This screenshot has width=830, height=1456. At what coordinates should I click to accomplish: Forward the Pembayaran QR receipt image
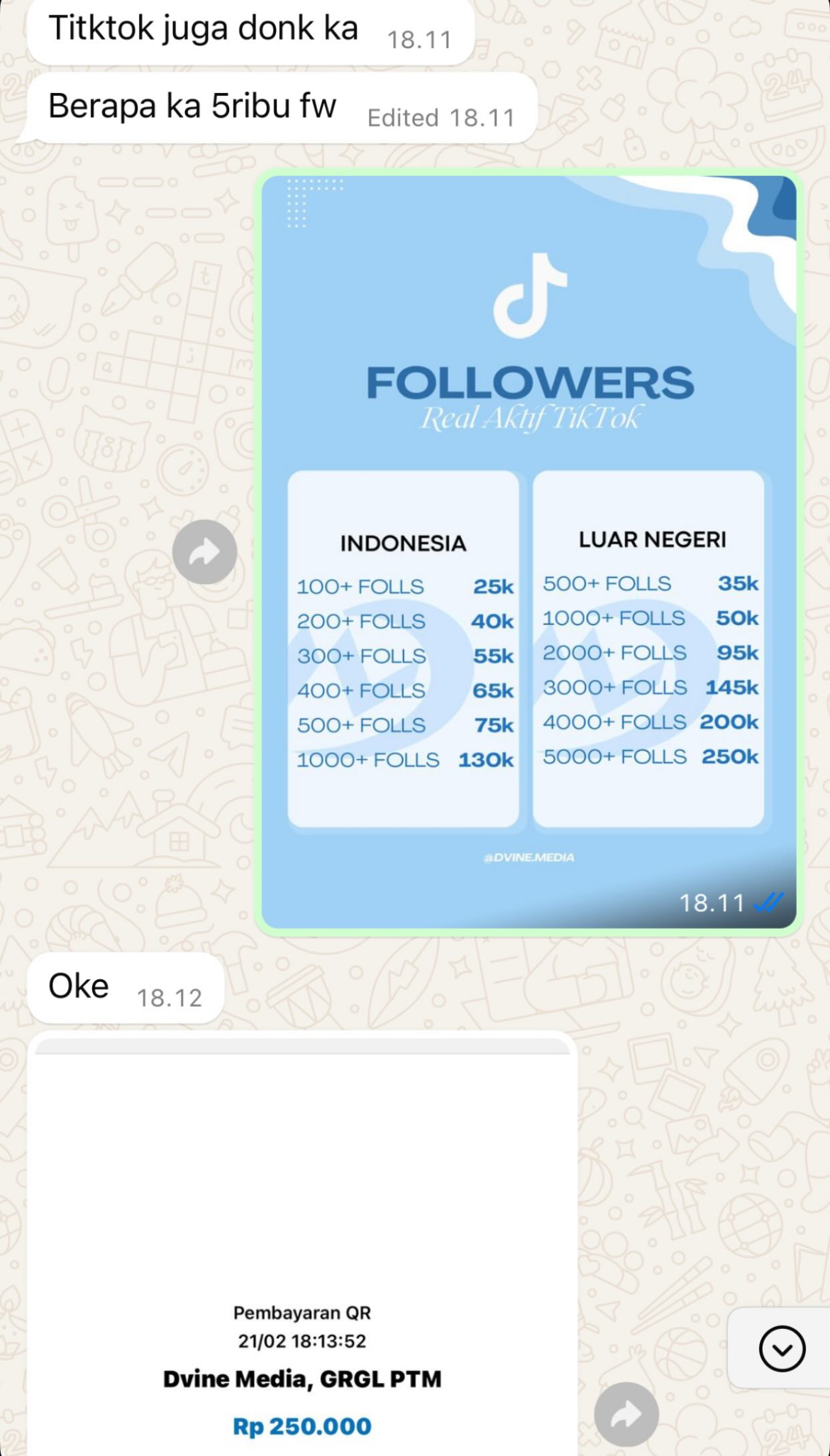pyautogui.click(x=626, y=1414)
